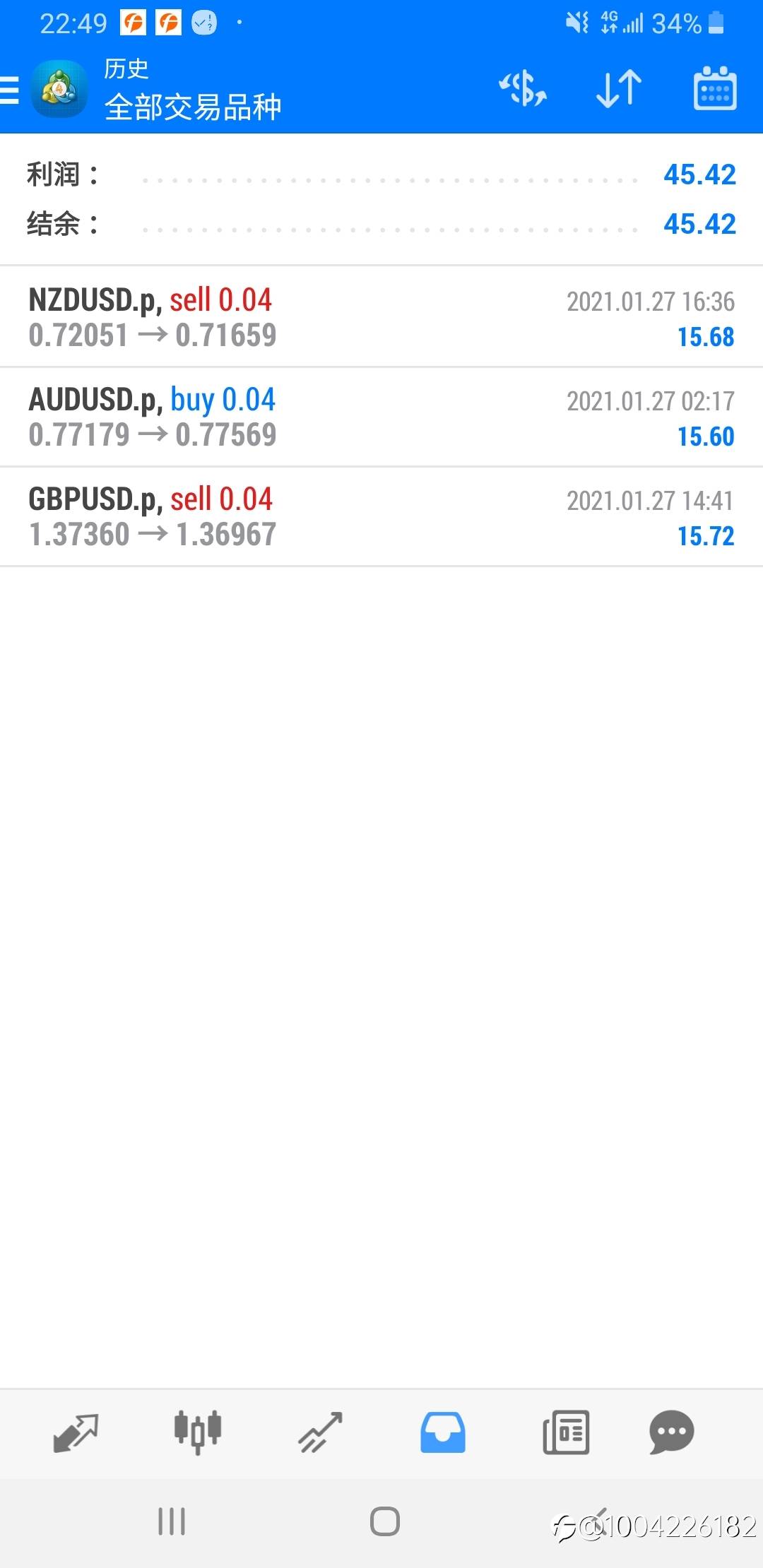This screenshot has width=763, height=1568.
Task: Open the AUDUSD.p buy 0.04 trade
Action: (x=381, y=417)
